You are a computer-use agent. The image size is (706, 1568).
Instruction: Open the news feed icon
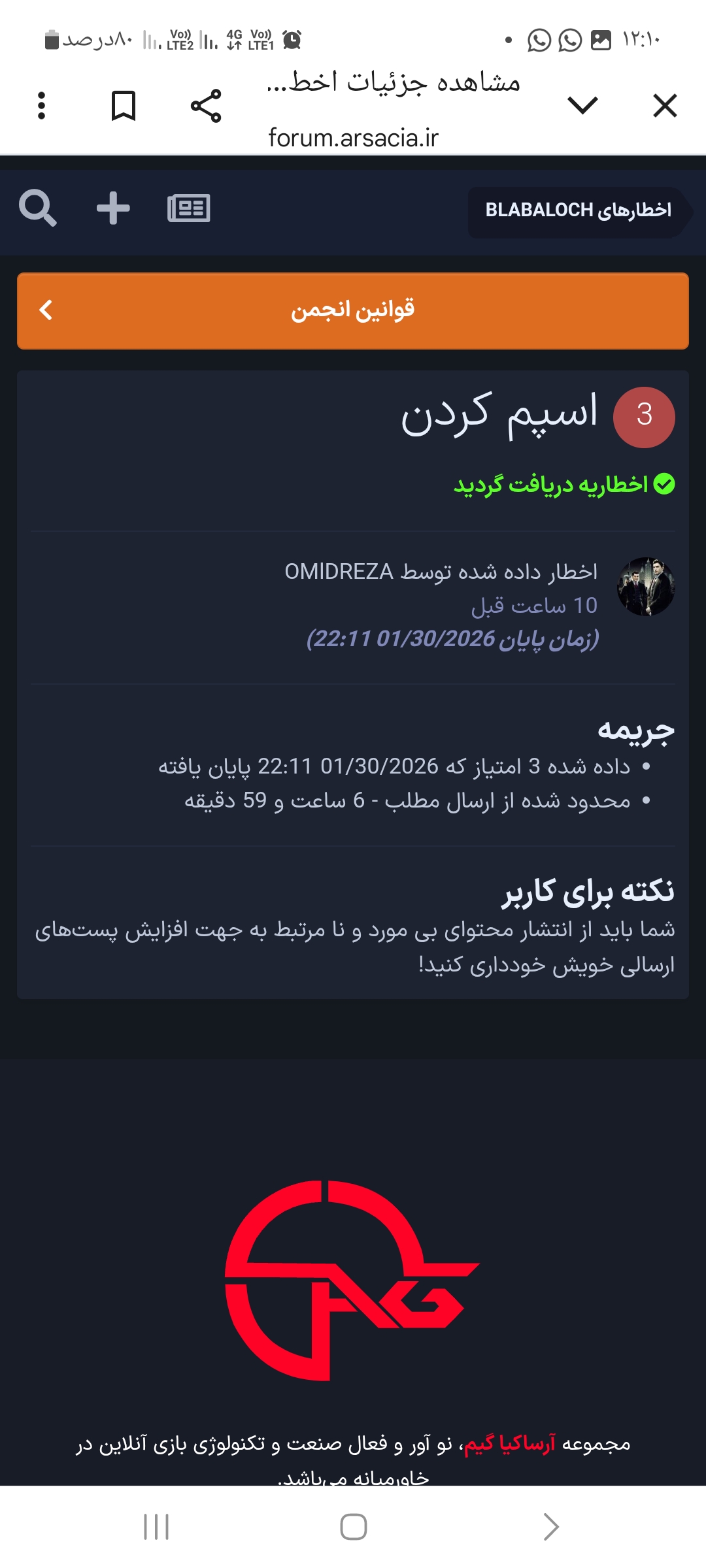(x=189, y=208)
